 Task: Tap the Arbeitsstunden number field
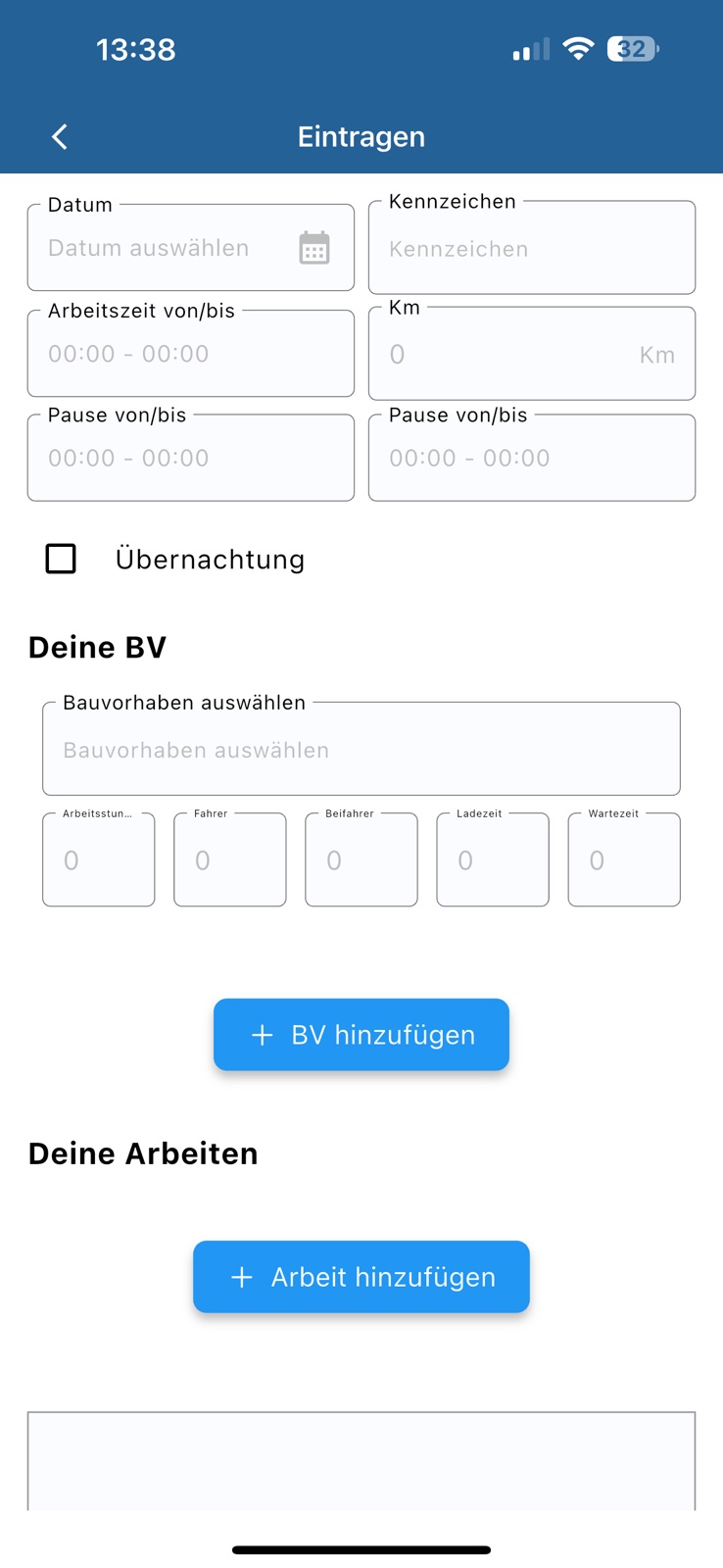(99, 859)
